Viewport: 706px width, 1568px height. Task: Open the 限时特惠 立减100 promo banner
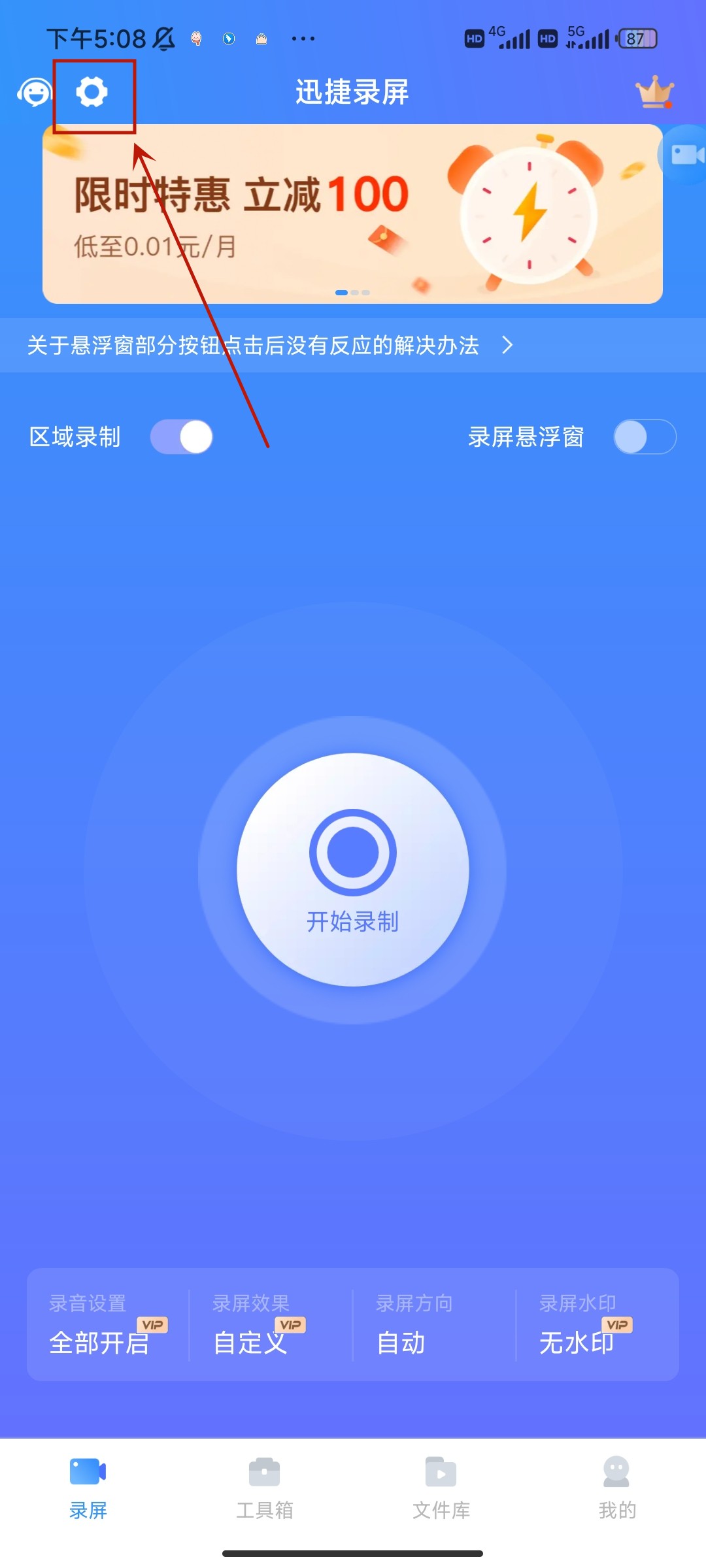[353, 212]
